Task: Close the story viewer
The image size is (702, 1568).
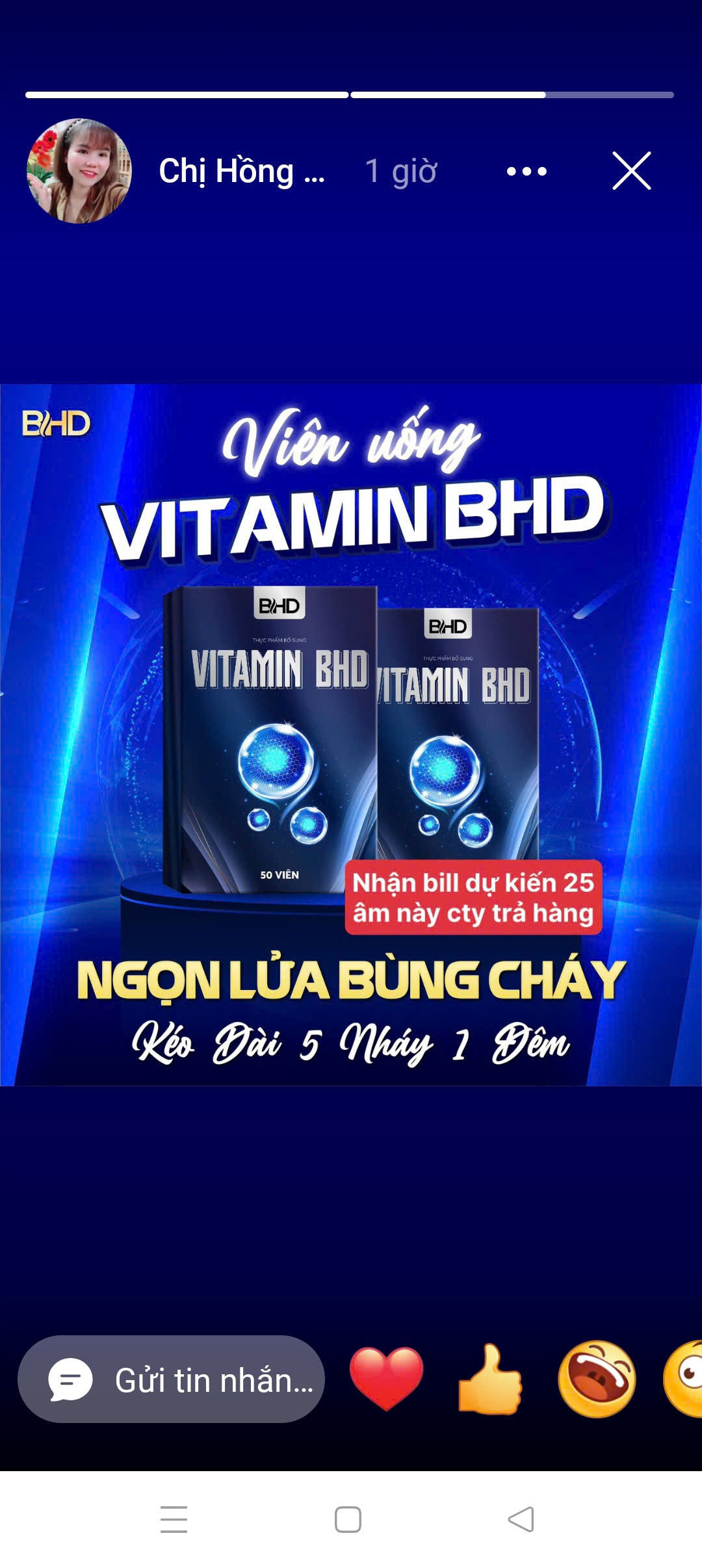Action: pyautogui.click(x=631, y=171)
